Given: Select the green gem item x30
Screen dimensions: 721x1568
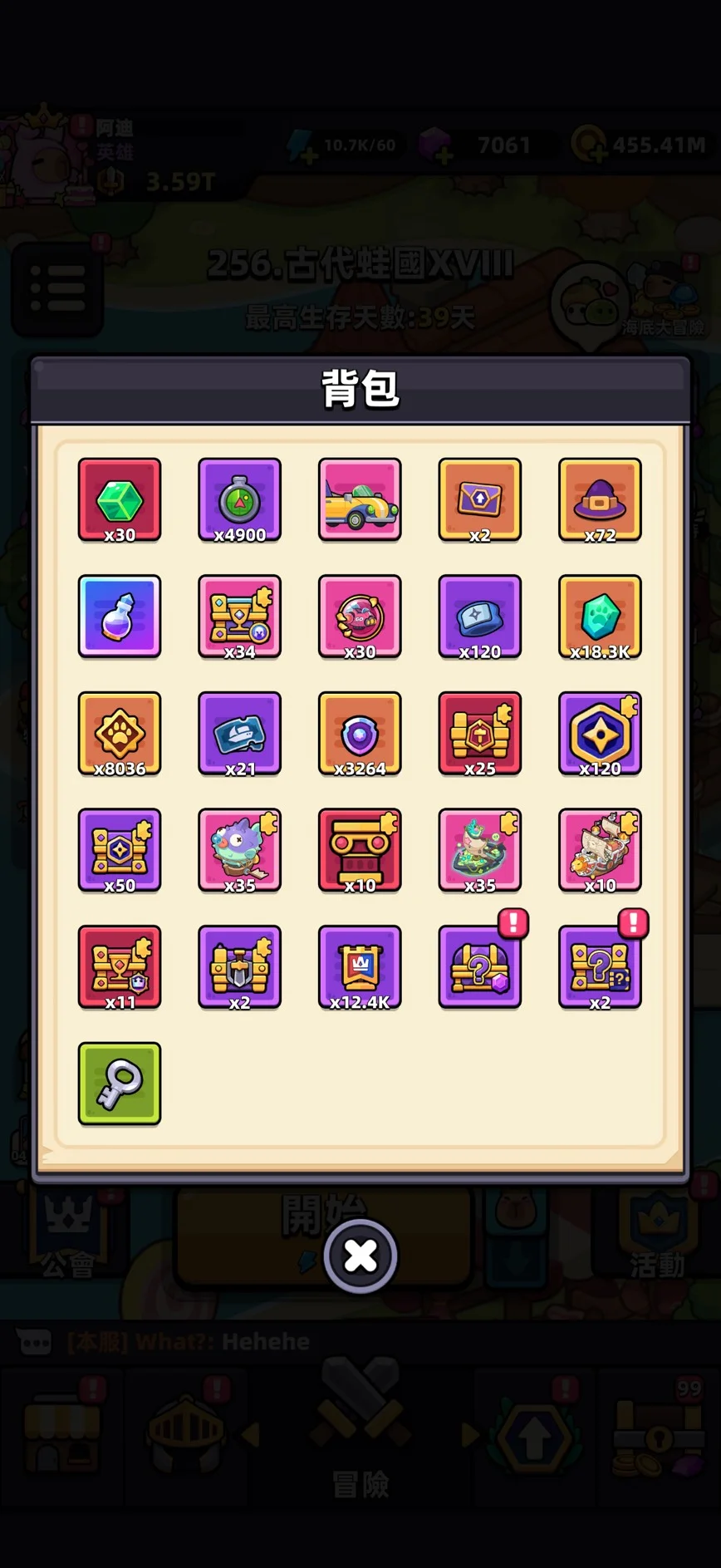Looking at the screenshot, I should tap(120, 499).
